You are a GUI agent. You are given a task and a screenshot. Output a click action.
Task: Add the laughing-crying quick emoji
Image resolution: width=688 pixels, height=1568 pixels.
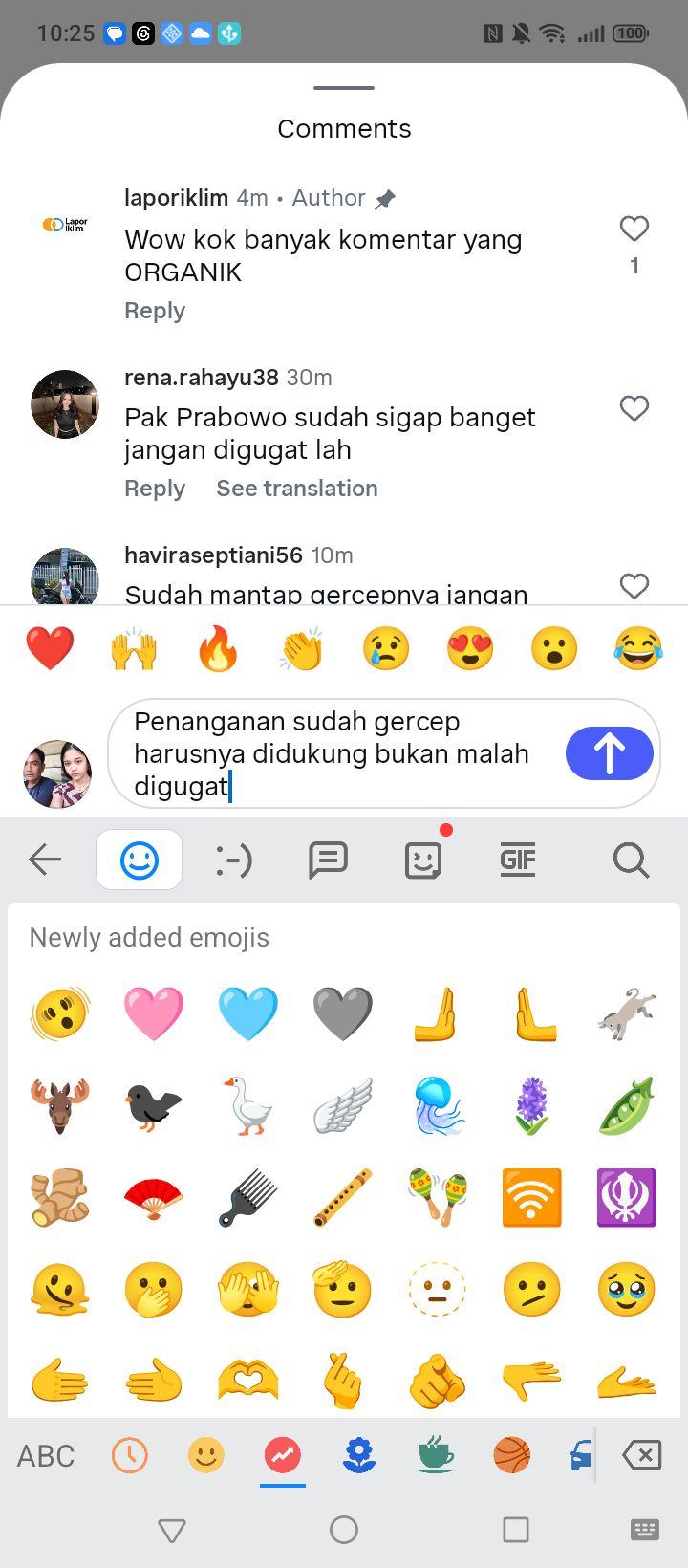click(x=638, y=649)
